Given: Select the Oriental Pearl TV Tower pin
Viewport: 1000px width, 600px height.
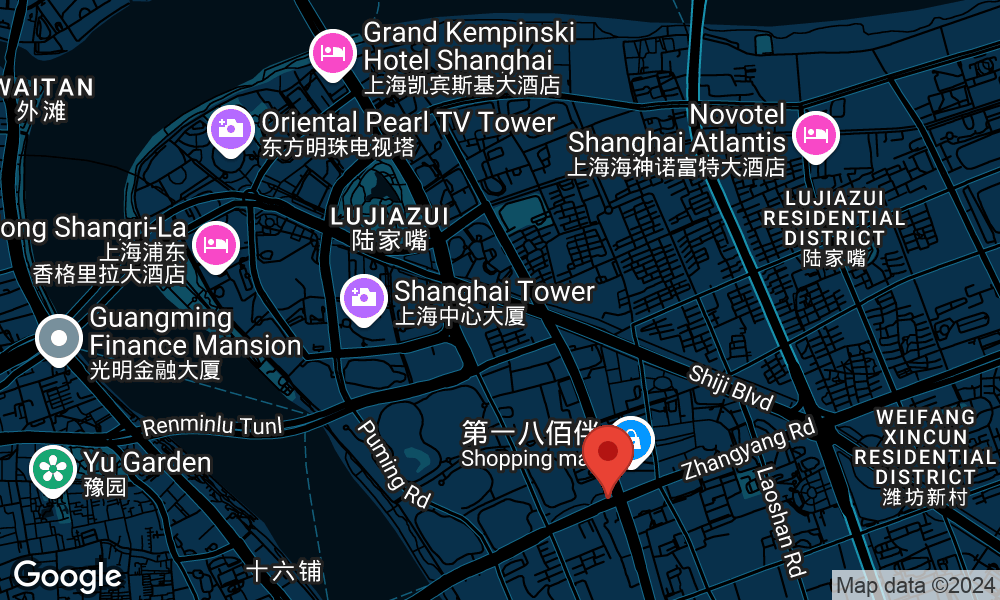Looking at the screenshot, I should point(230,128).
